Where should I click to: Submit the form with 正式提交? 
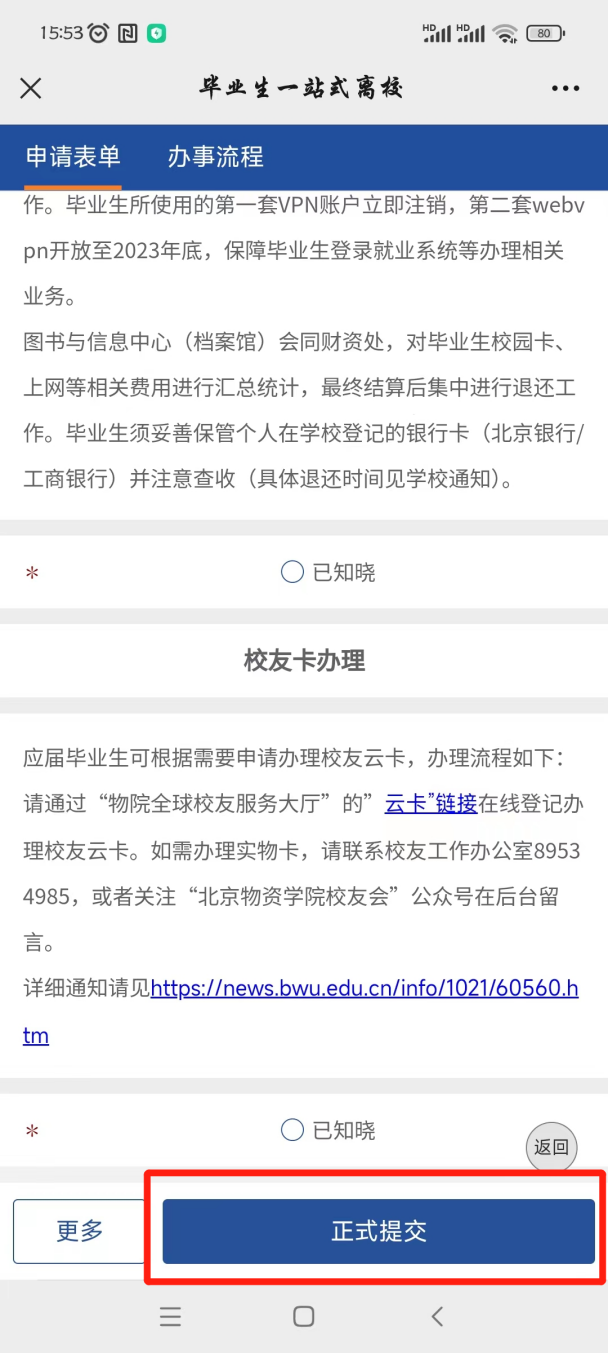379,1231
